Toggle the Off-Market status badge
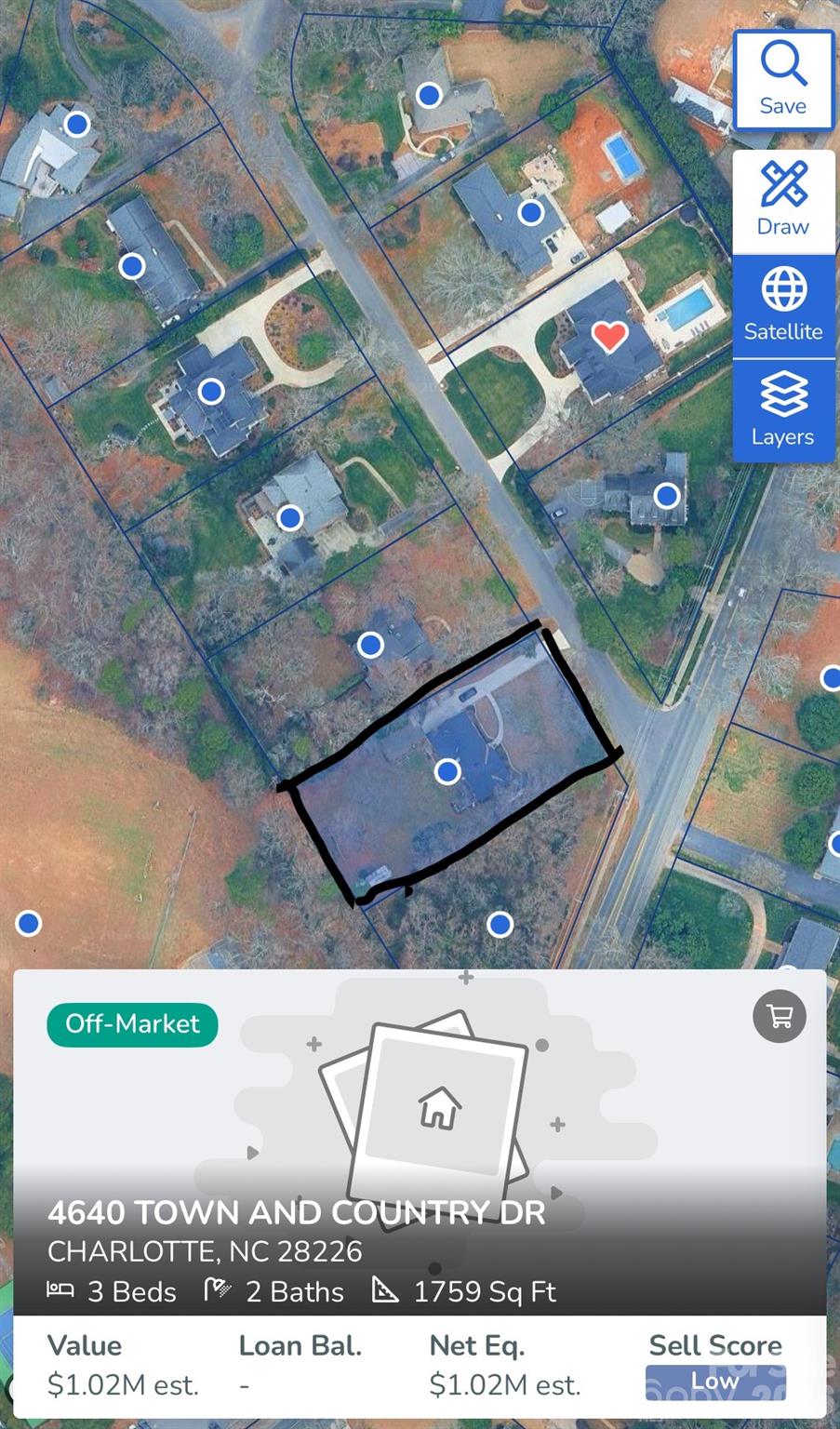This screenshot has height=1429, width=840. point(132,1024)
